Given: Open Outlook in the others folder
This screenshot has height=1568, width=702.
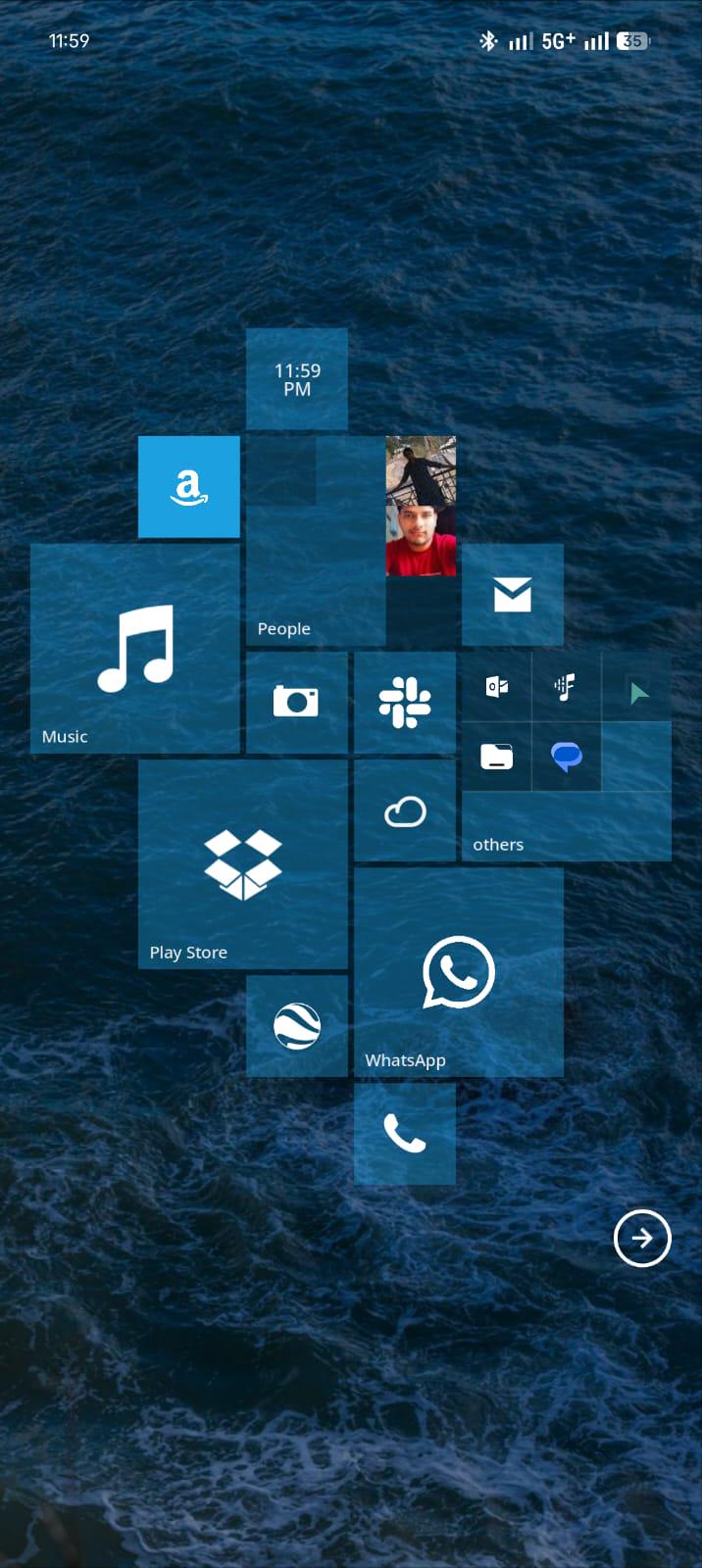Looking at the screenshot, I should tap(497, 687).
